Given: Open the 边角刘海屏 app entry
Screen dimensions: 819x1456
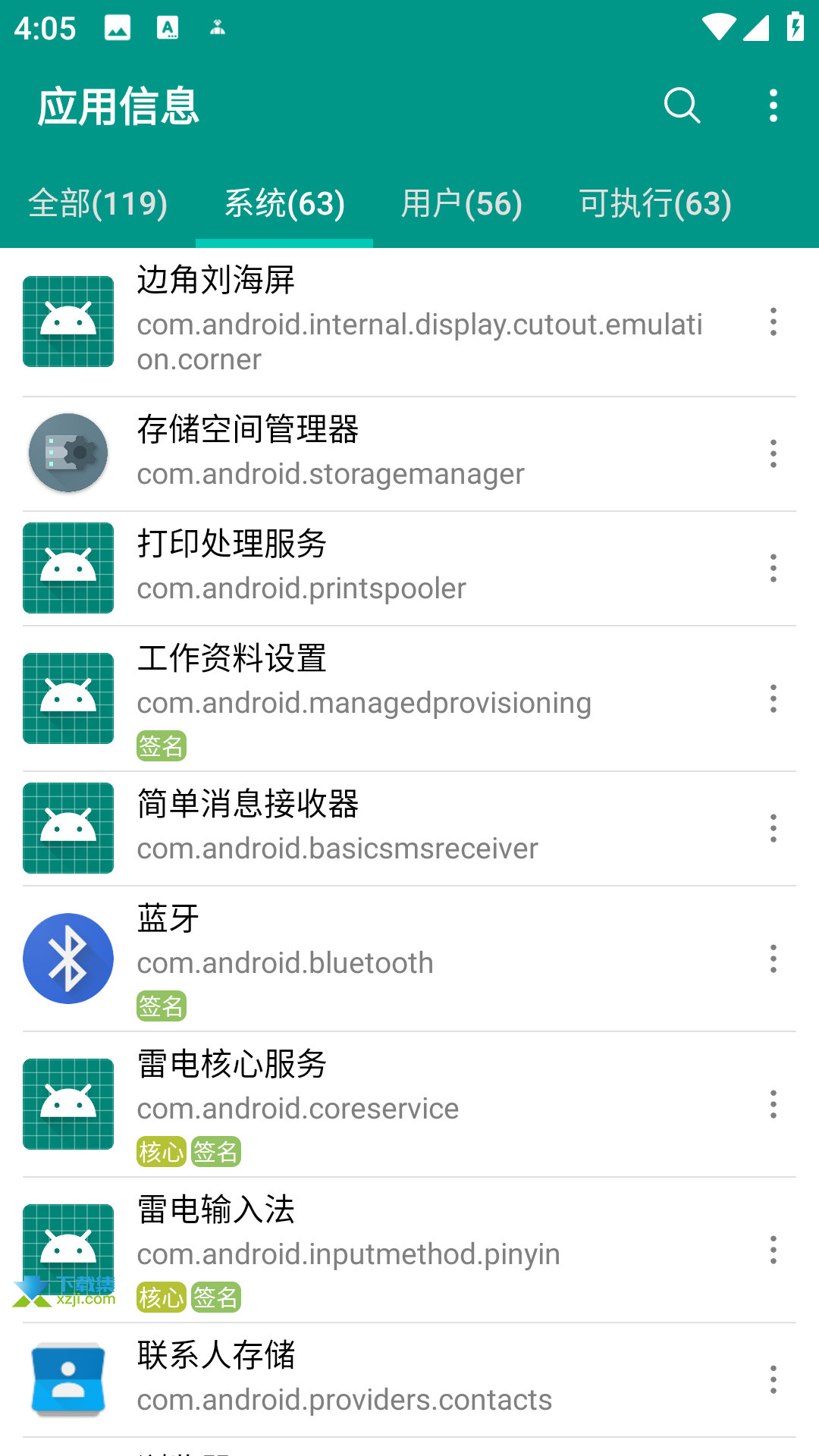Looking at the screenshot, I should click(409, 322).
